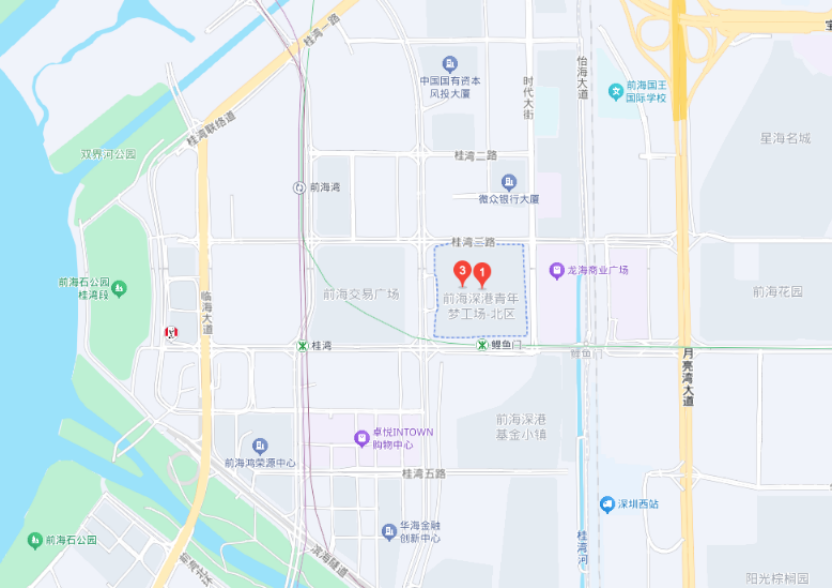This screenshot has height=588, width=832.
Task: Open the 前海湾 metro station icon
Action: [298, 187]
